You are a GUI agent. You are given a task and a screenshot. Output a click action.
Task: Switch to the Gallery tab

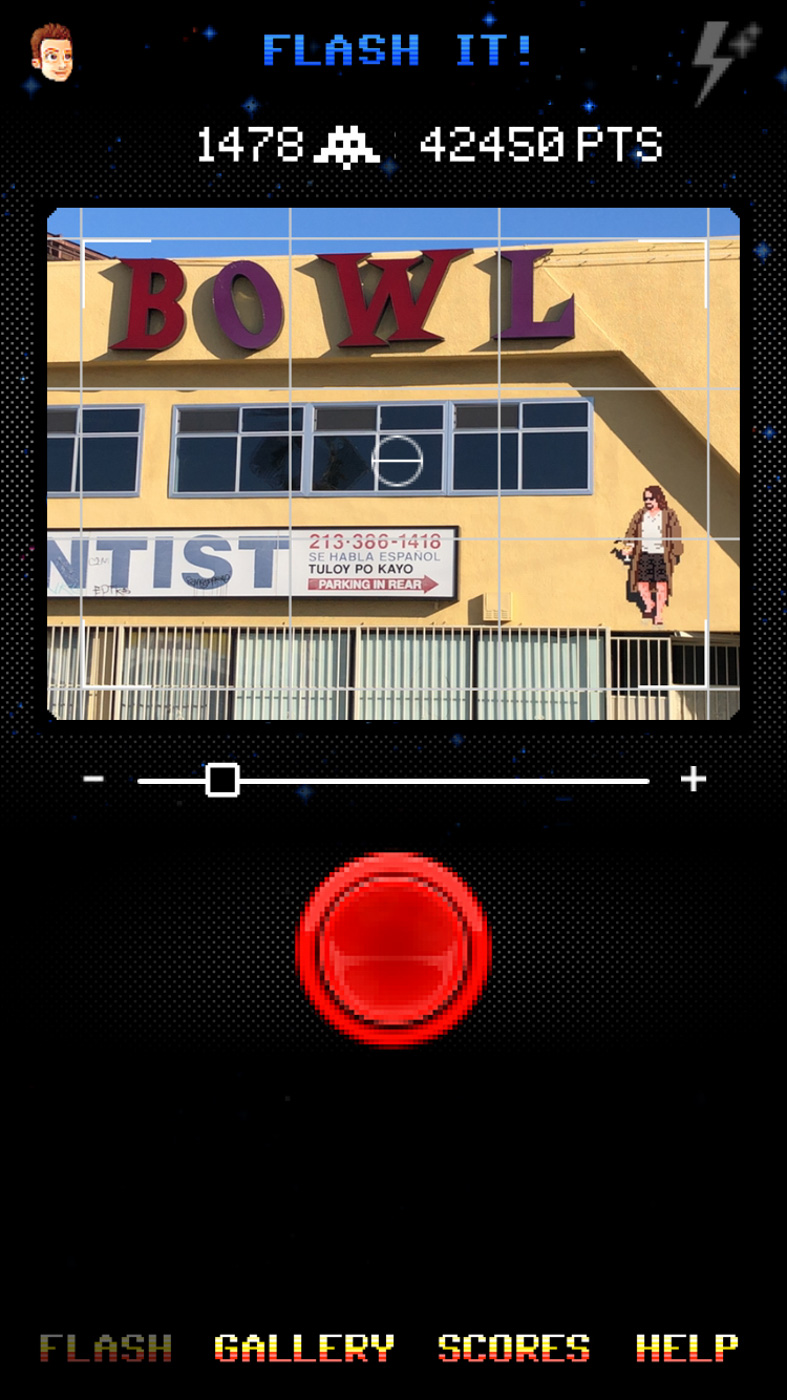coord(304,1348)
